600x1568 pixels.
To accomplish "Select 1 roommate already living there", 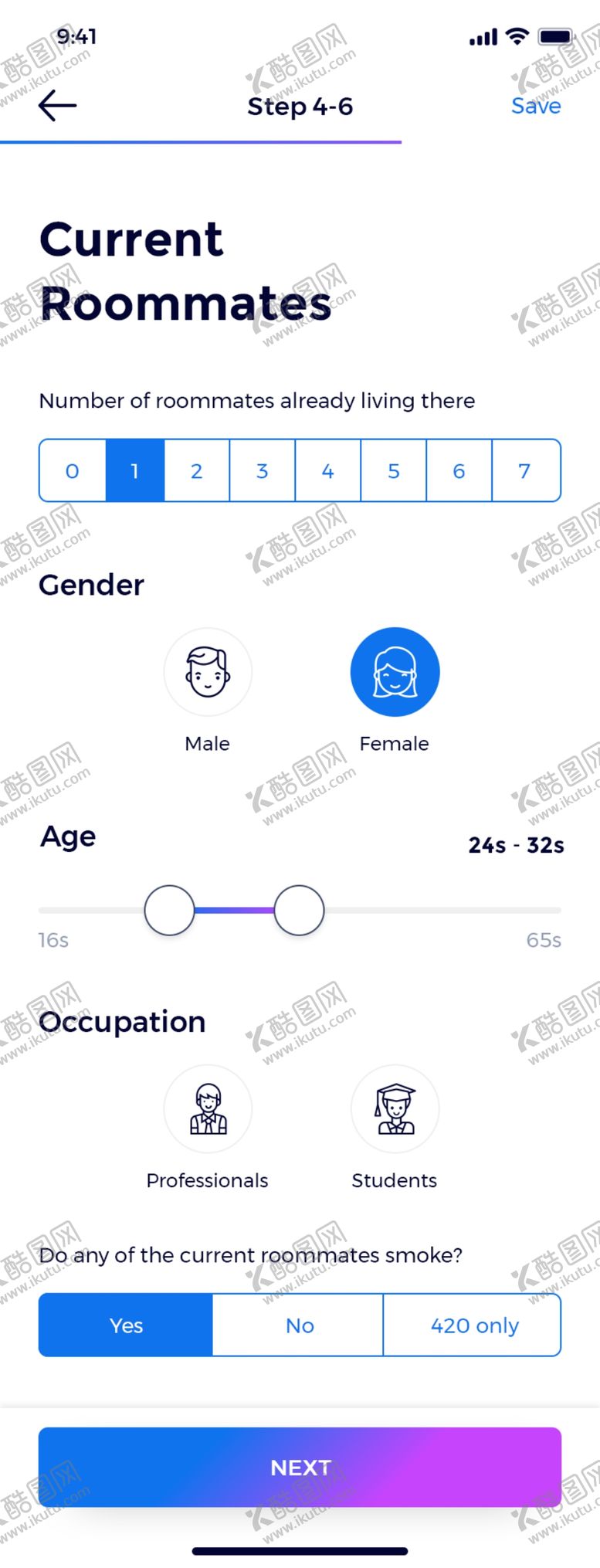I will tap(135, 470).
